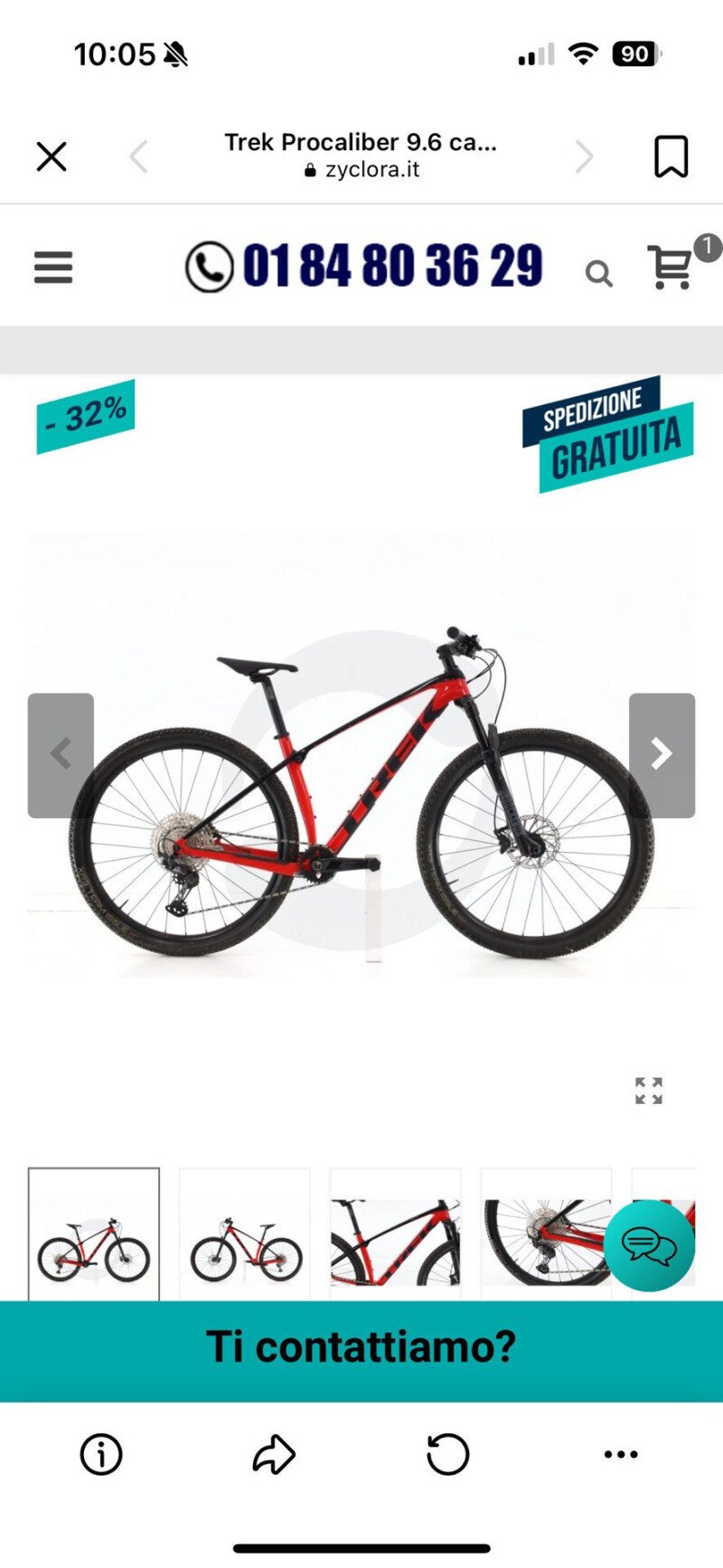
Task: Bookmark this Trek Procaliber page
Action: pos(671,156)
